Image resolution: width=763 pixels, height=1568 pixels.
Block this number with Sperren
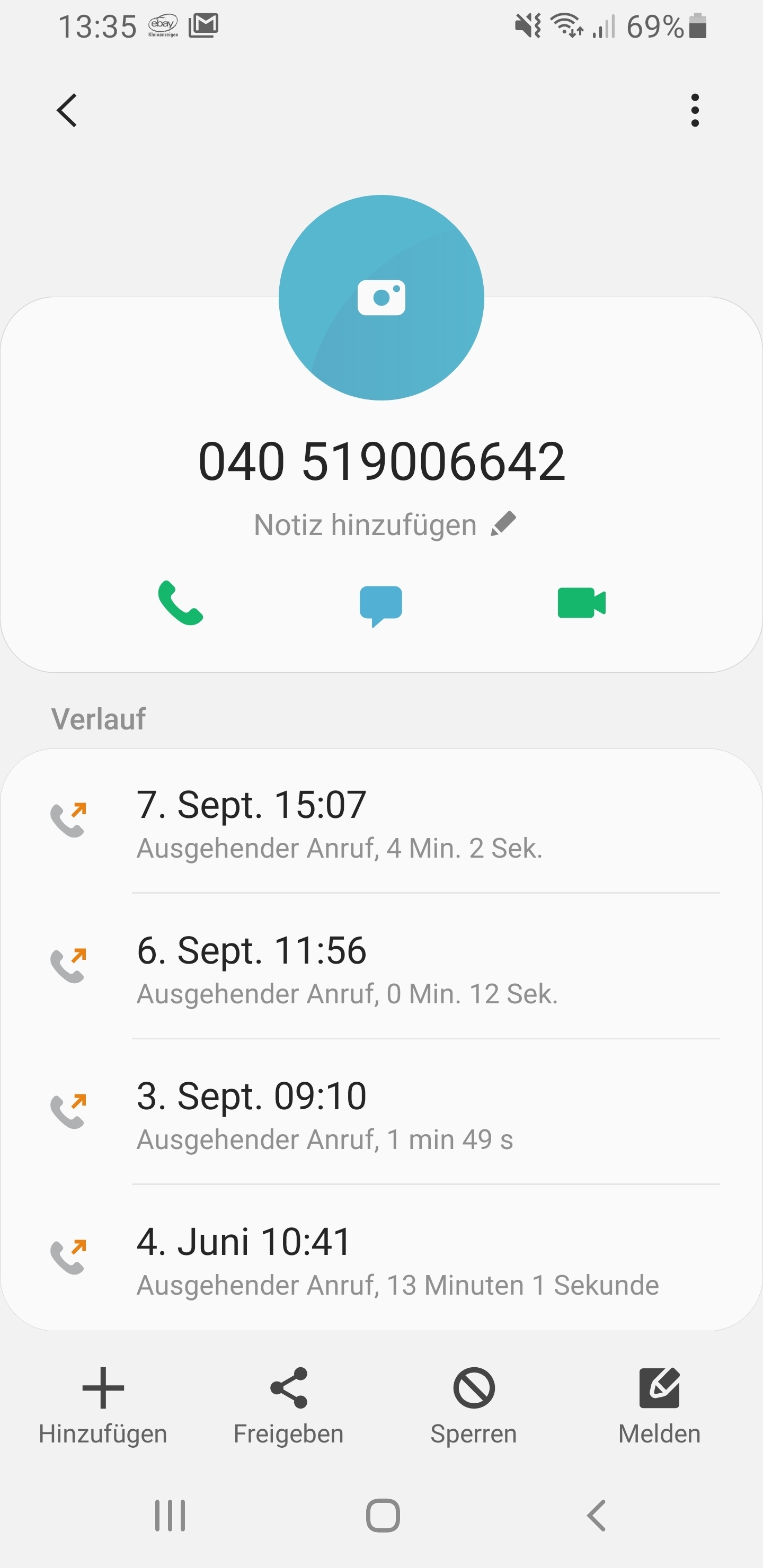coord(474,1406)
